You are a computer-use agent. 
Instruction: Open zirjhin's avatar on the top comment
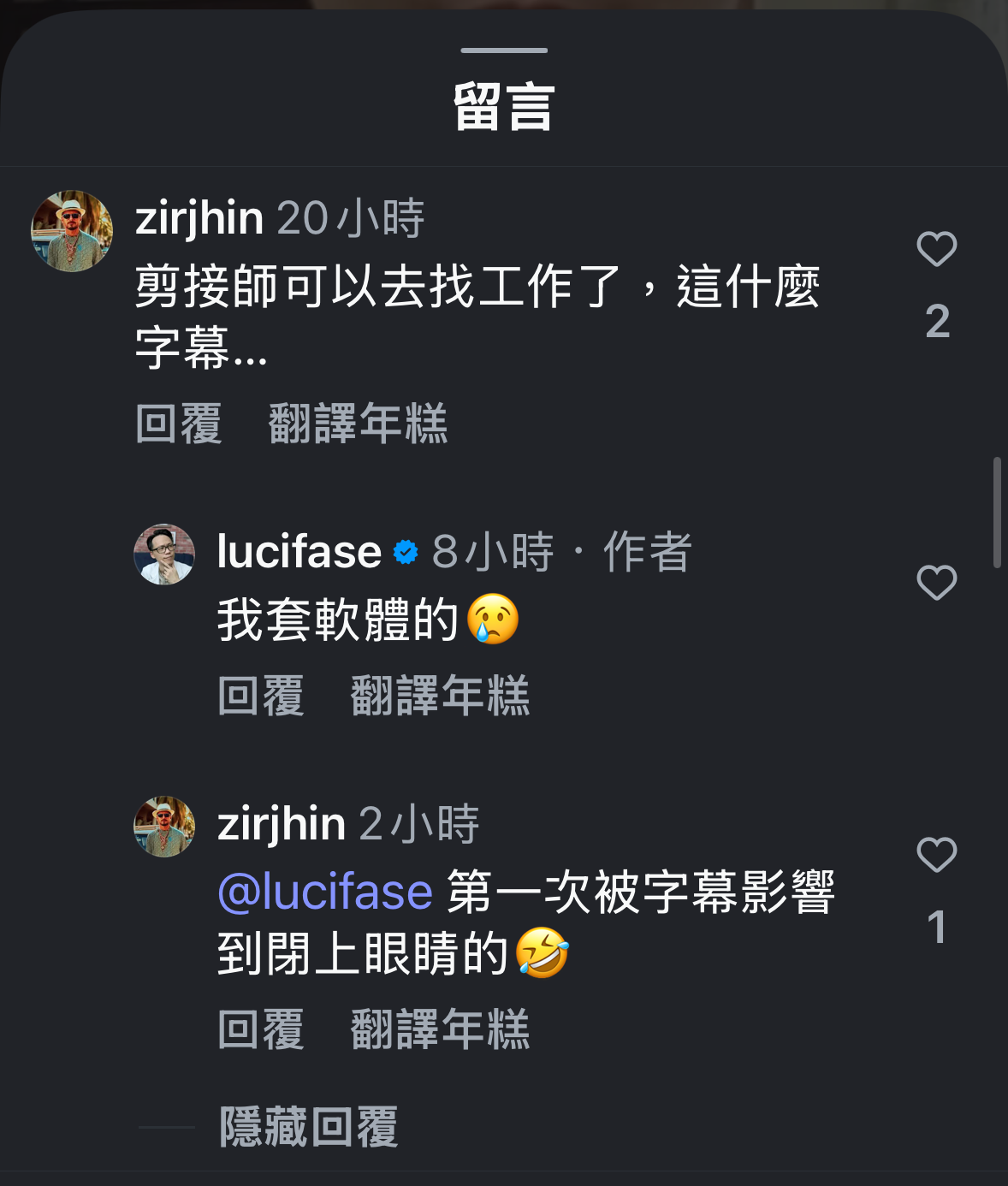(x=72, y=231)
